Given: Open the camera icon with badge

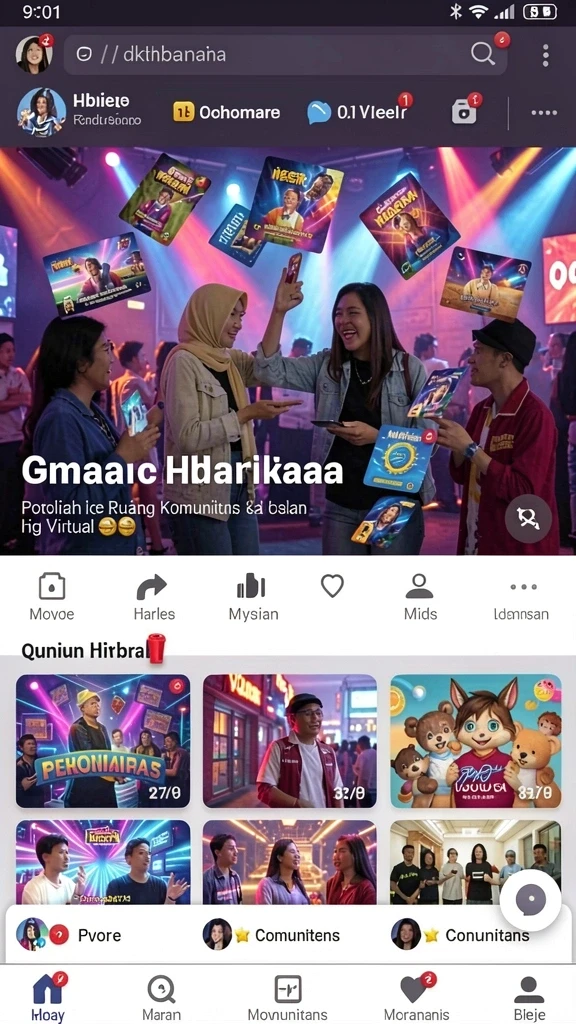Looking at the screenshot, I should tap(464, 112).
